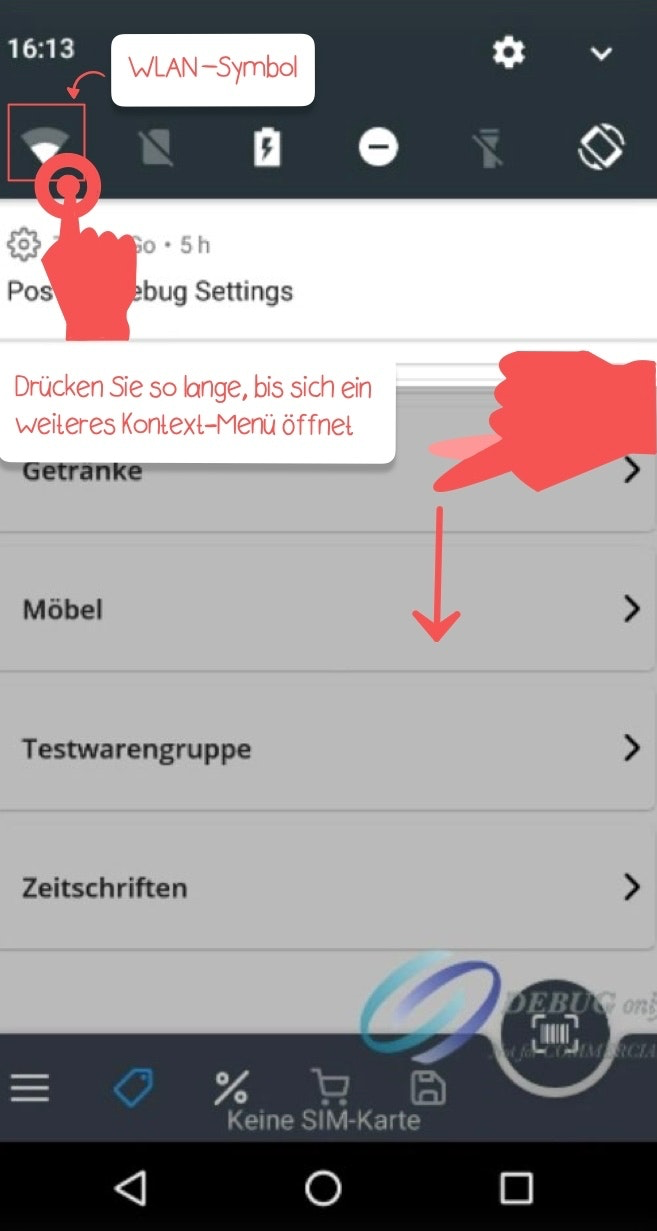This screenshot has height=1231, width=657.
Task: Open the percent discount tab
Action: pos(233,1088)
